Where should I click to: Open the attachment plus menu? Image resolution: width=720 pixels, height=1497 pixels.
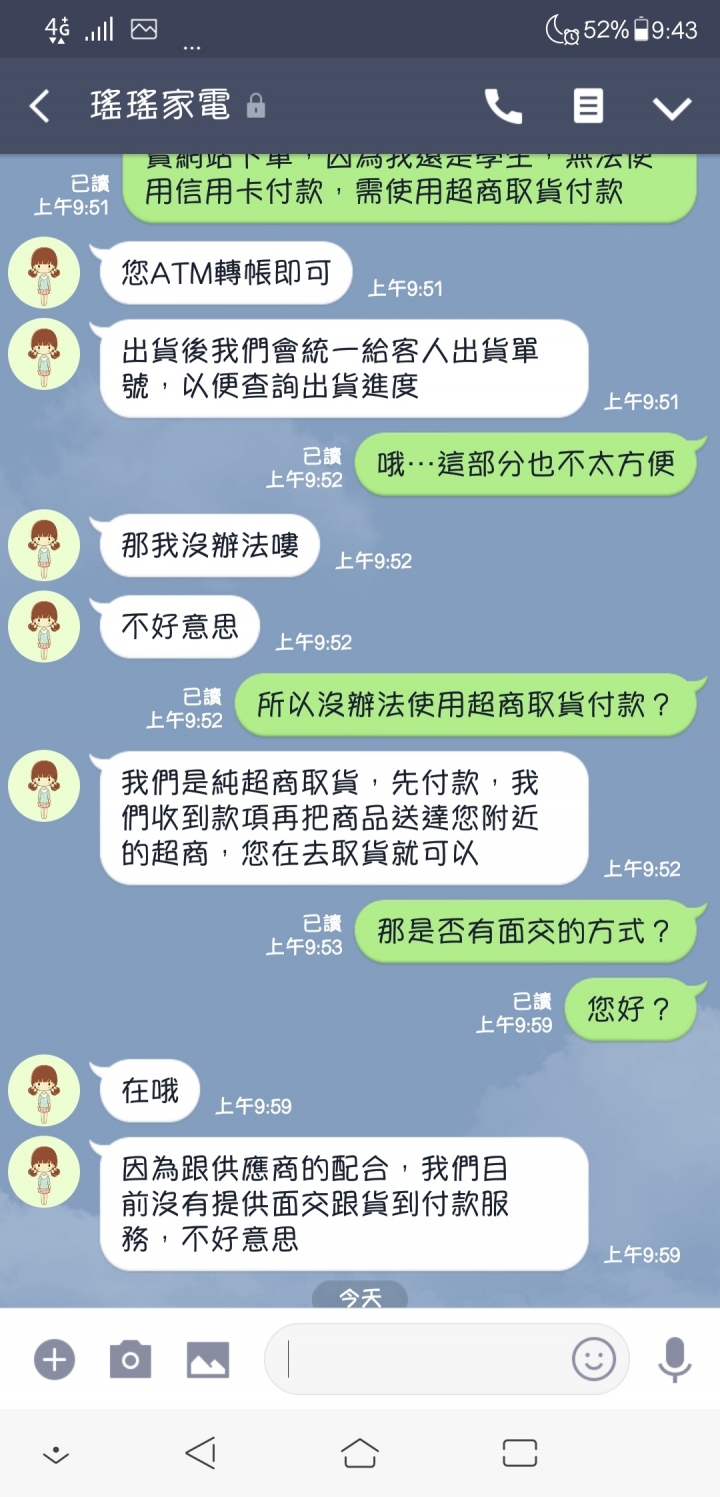pos(55,1358)
